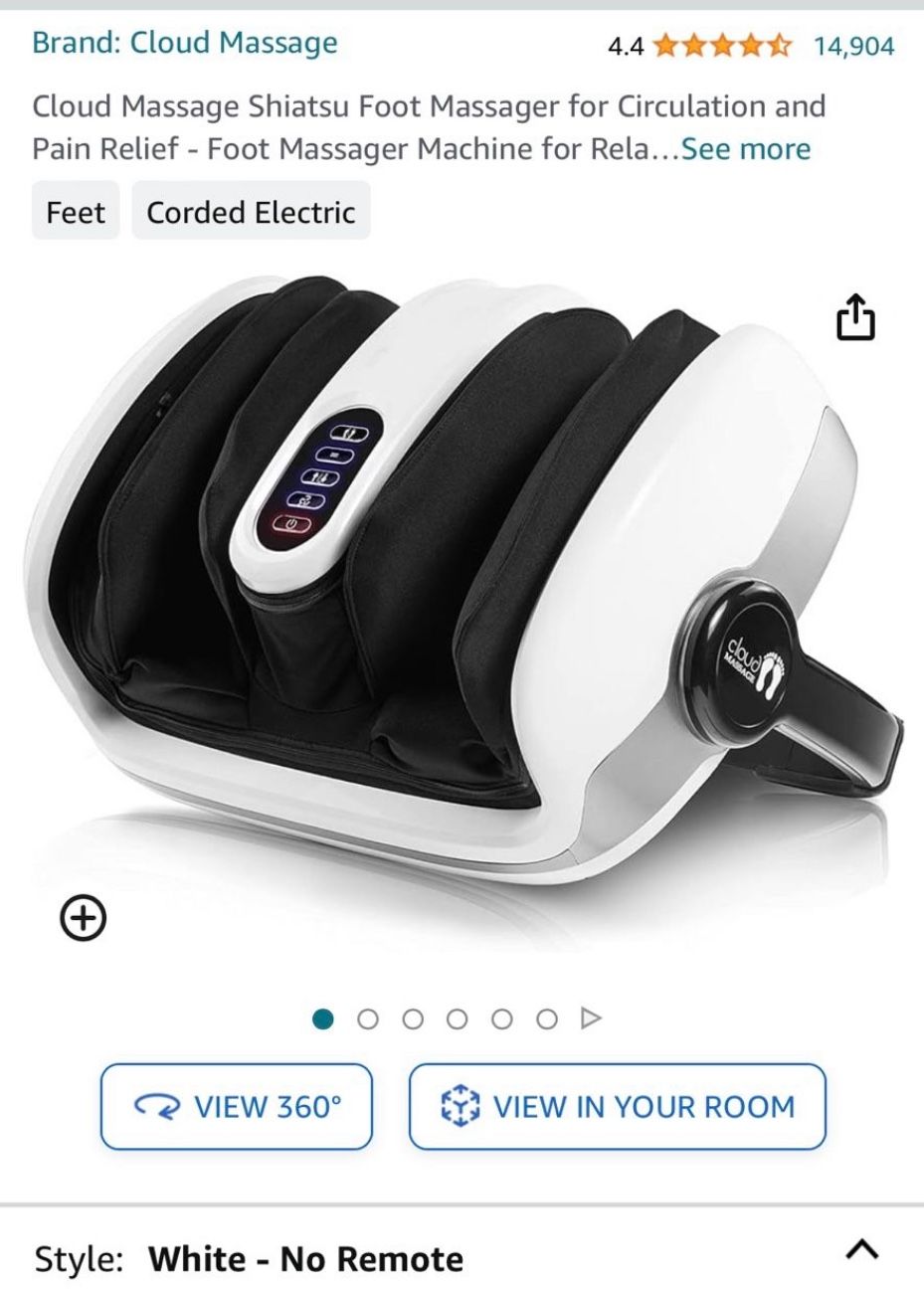Screen dimensions: 924x1289
Task: Collapse the Style White - No Remote section
Action: pyautogui.click(x=863, y=1248)
